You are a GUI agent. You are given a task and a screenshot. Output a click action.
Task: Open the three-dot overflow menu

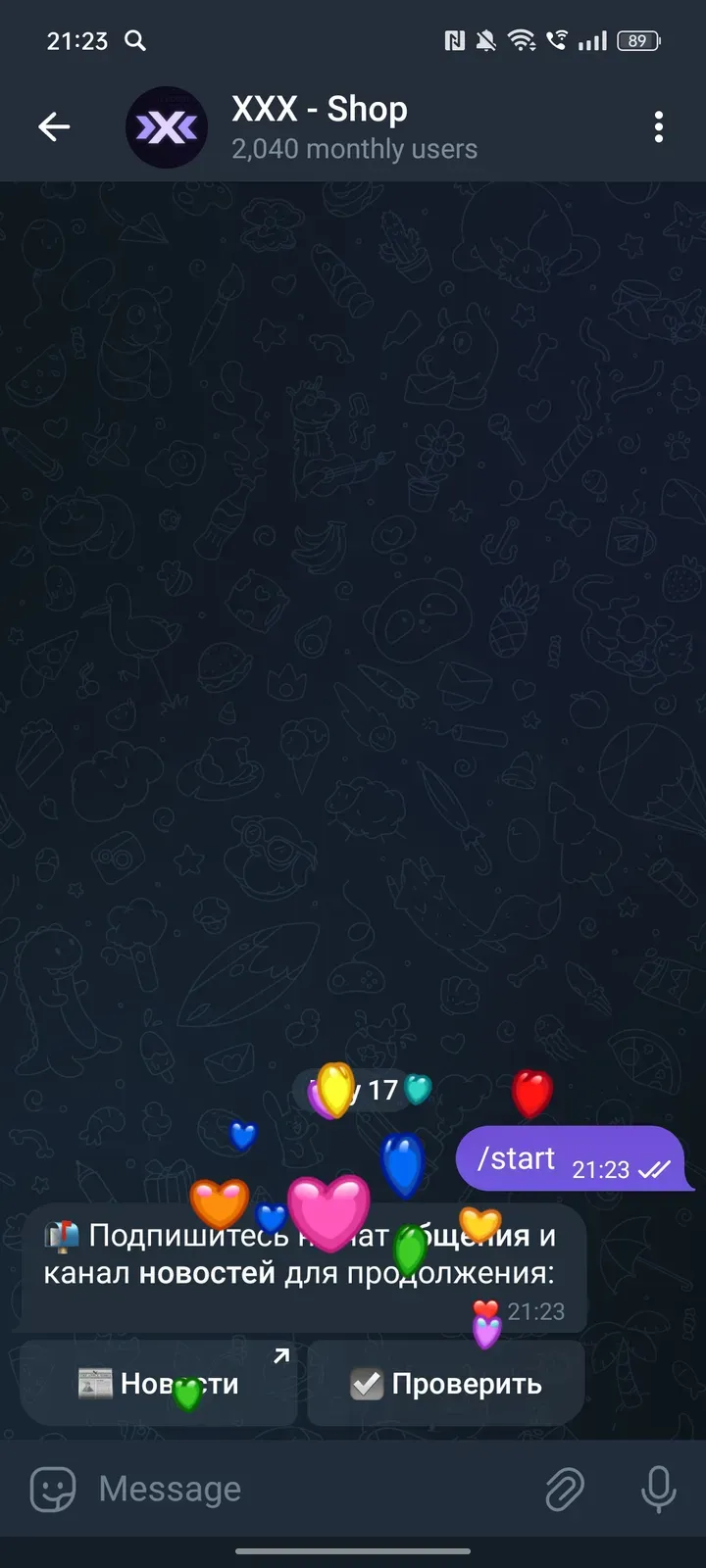(x=658, y=126)
